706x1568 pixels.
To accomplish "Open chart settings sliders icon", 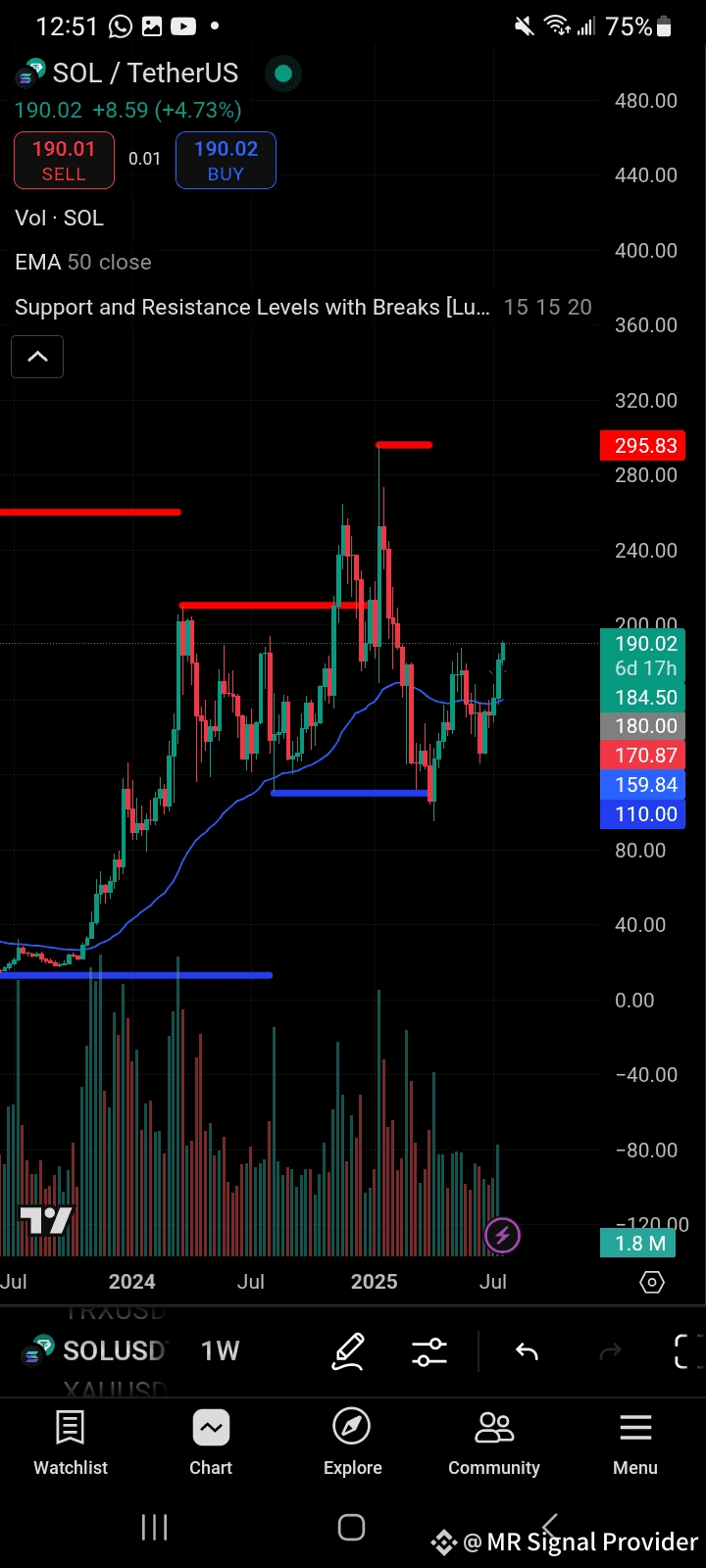I will 430,1351.
